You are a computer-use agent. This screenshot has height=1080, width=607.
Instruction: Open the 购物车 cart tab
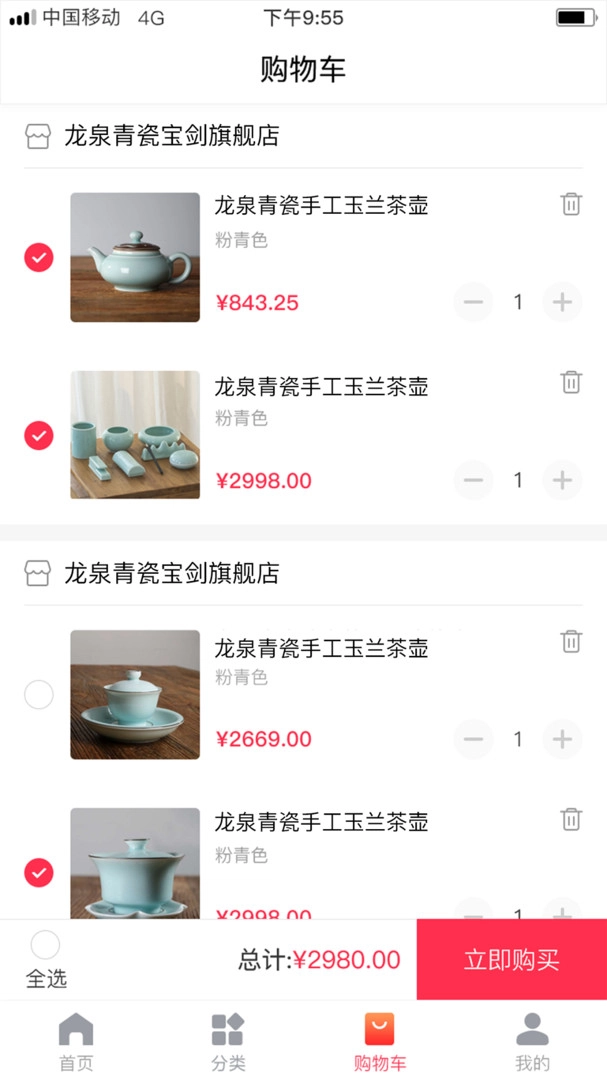(380, 1040)
